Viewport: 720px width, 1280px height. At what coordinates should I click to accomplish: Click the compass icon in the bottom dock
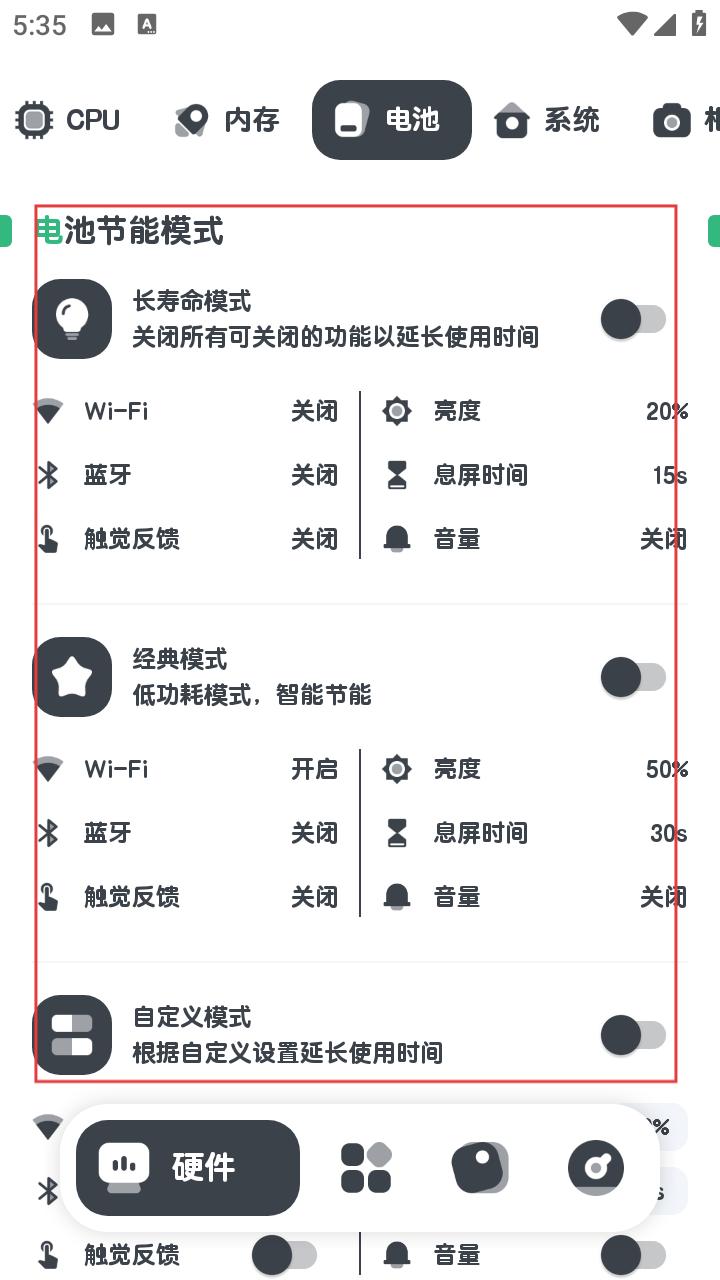(596, 1167)
